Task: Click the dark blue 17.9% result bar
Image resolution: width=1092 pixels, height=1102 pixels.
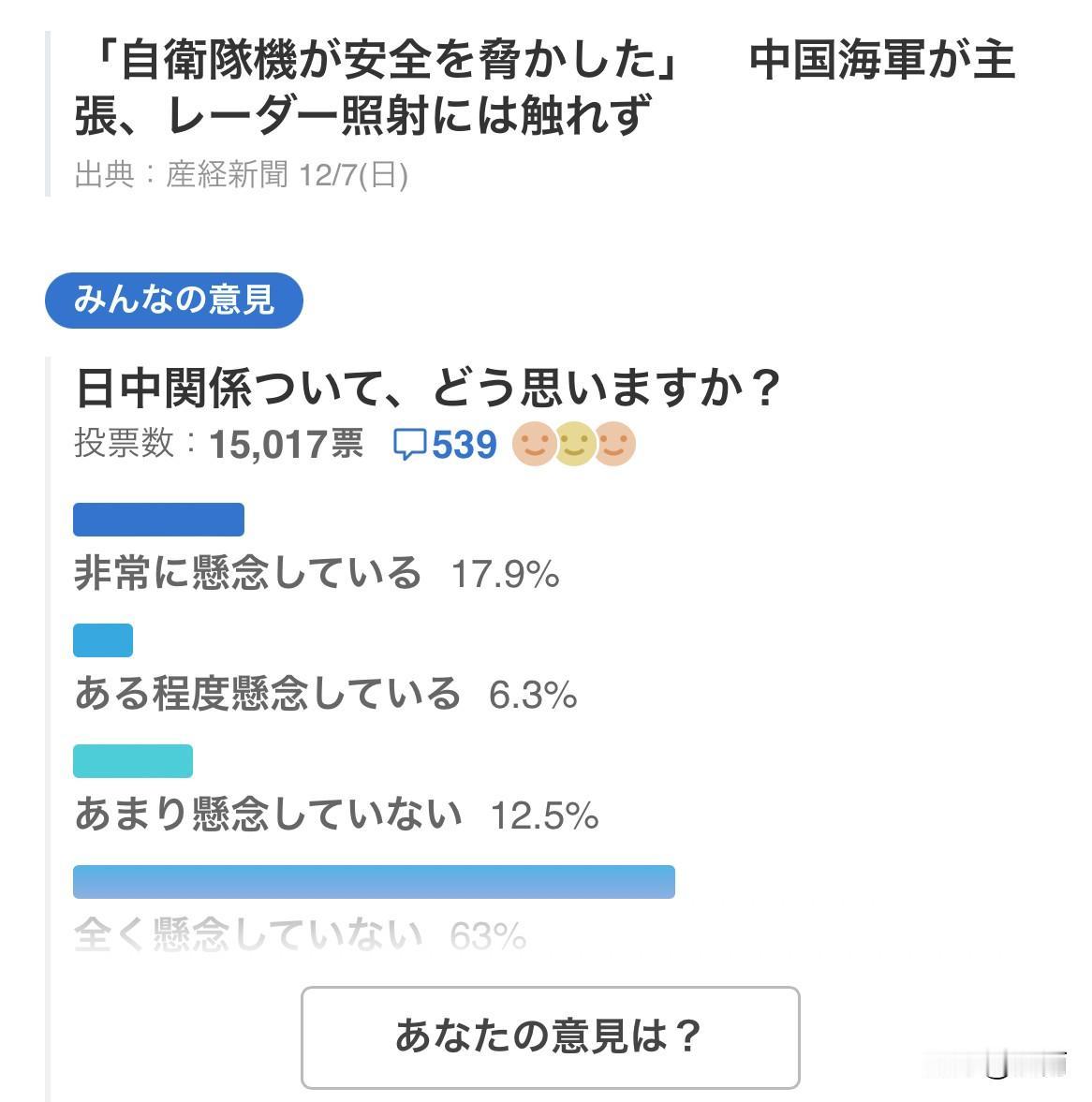Action: point(156,518)
